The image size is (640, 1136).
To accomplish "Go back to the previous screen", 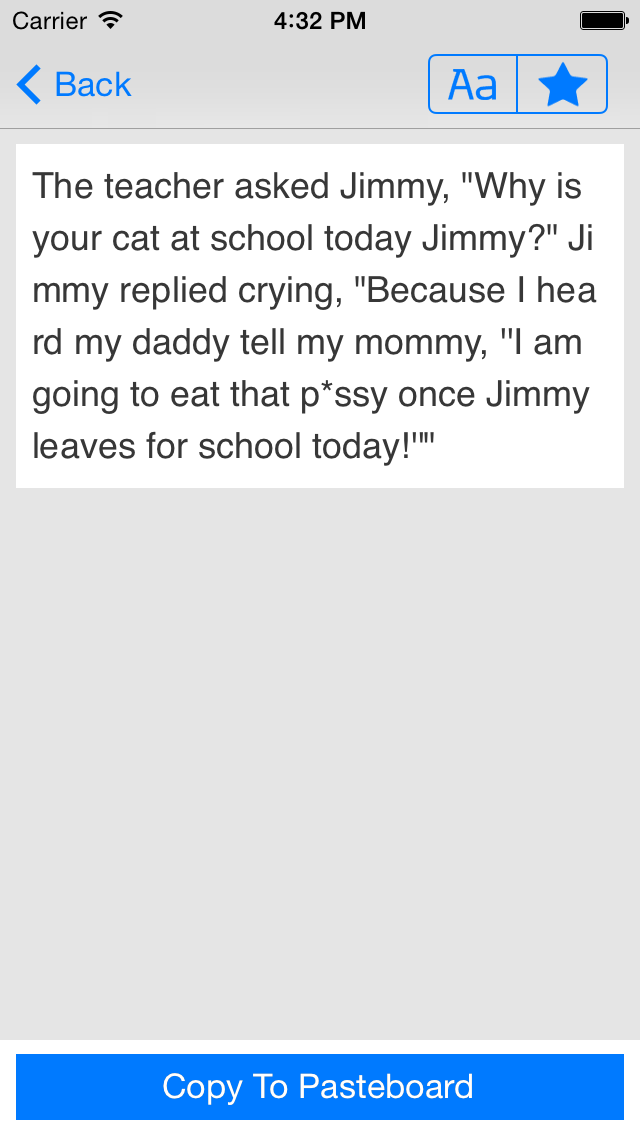I will pos(73,85).
